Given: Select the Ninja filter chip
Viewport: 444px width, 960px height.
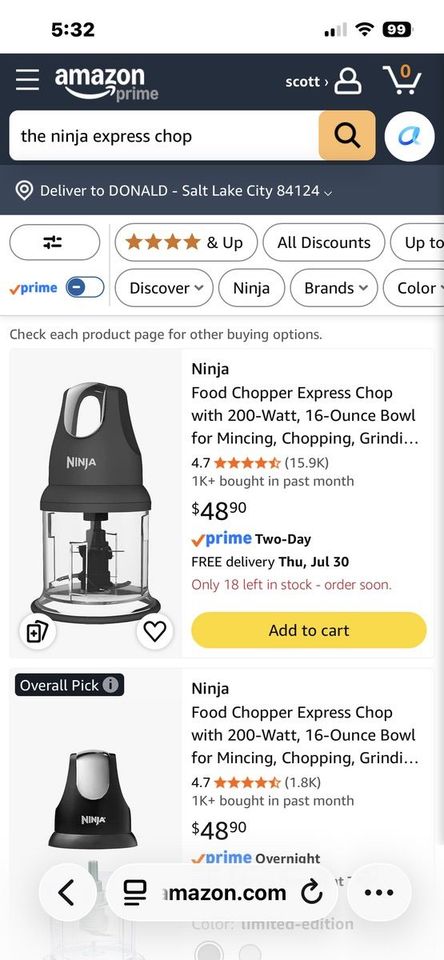Looking at the screenshot, I should [251, 288].
